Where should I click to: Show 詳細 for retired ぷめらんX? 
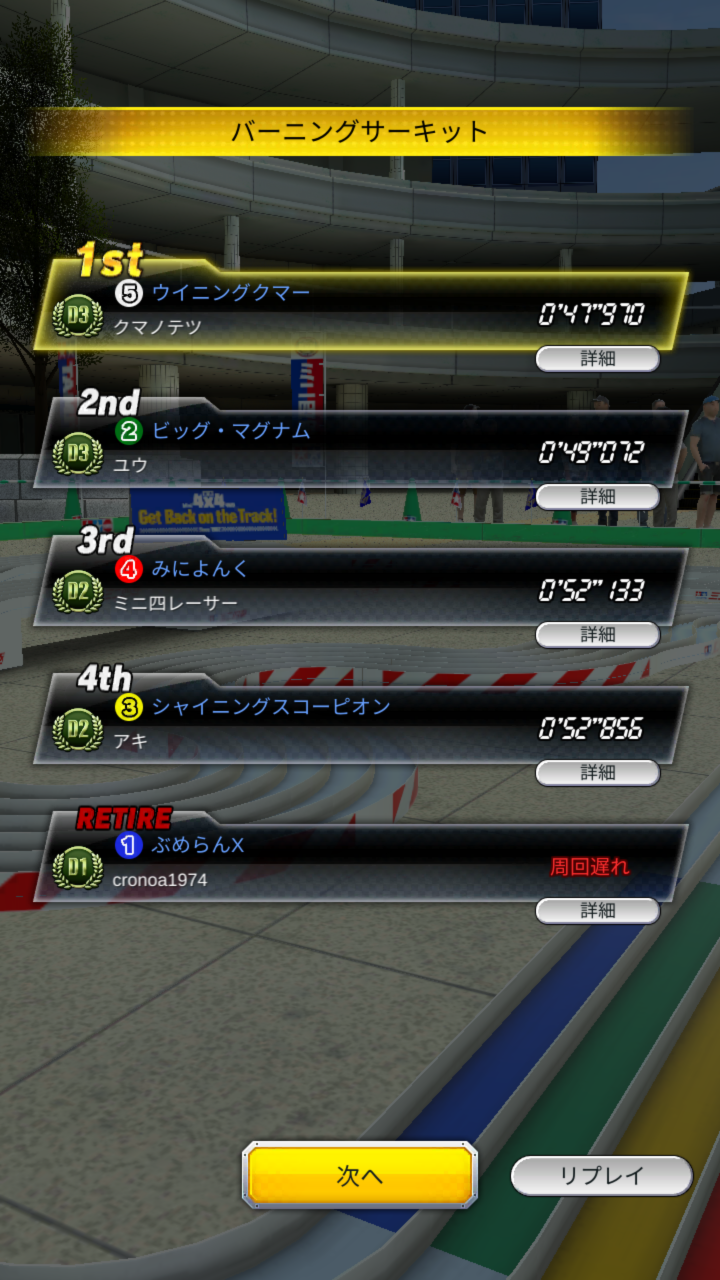tap(598, 911)
